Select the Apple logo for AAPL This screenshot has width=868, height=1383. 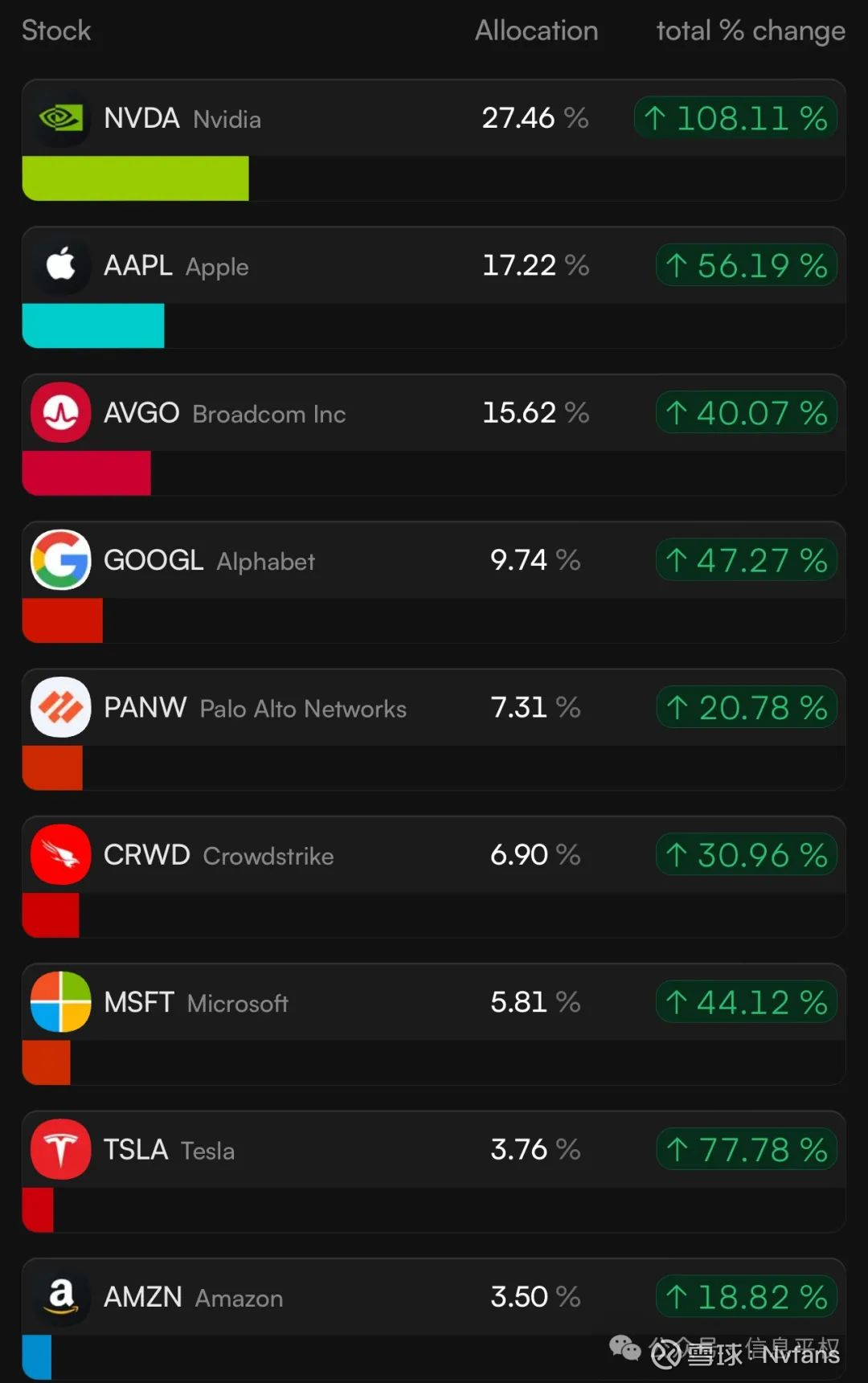[x=60, y=265]
